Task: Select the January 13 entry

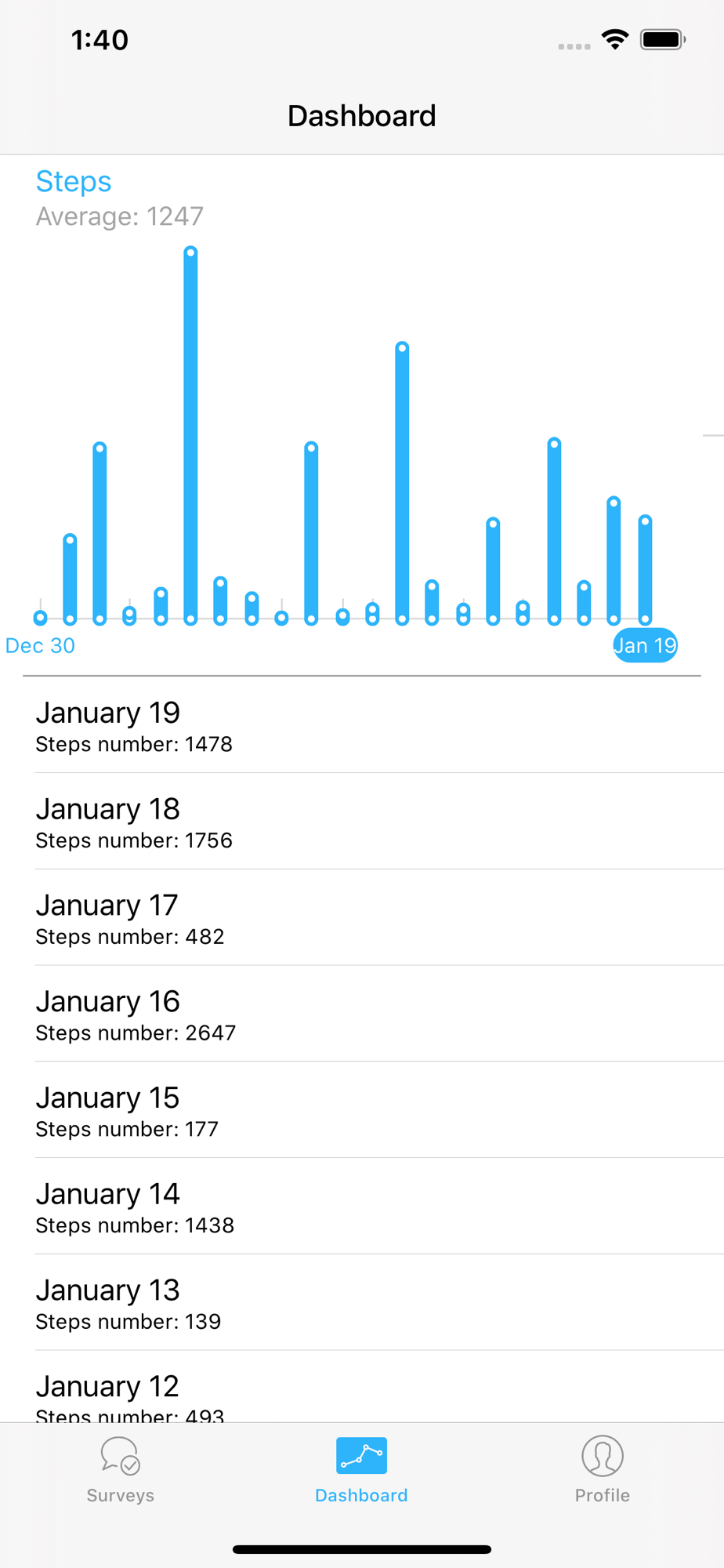Action: click(362, 1303)
